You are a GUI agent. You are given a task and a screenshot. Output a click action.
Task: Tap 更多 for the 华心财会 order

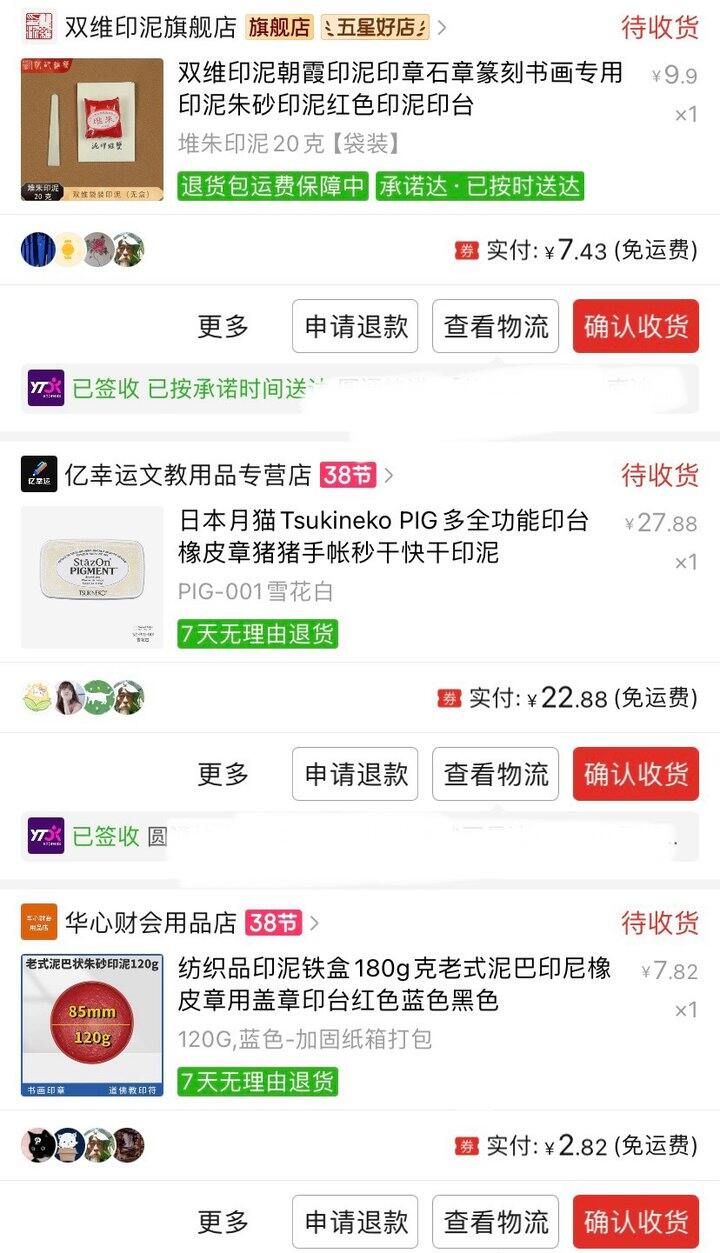click(223, 1221)
